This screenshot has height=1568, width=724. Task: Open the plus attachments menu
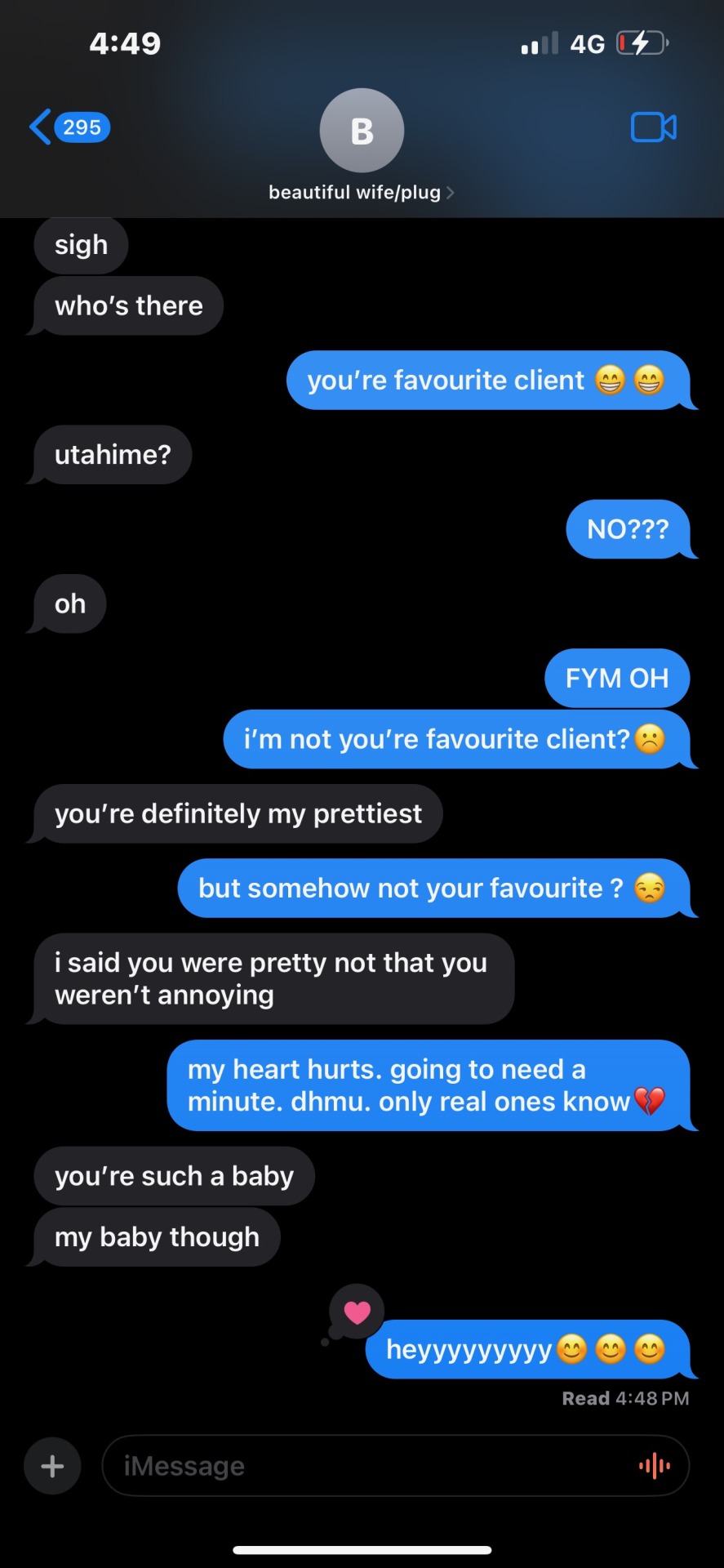pyautogui.click(x=52, y=1466)
